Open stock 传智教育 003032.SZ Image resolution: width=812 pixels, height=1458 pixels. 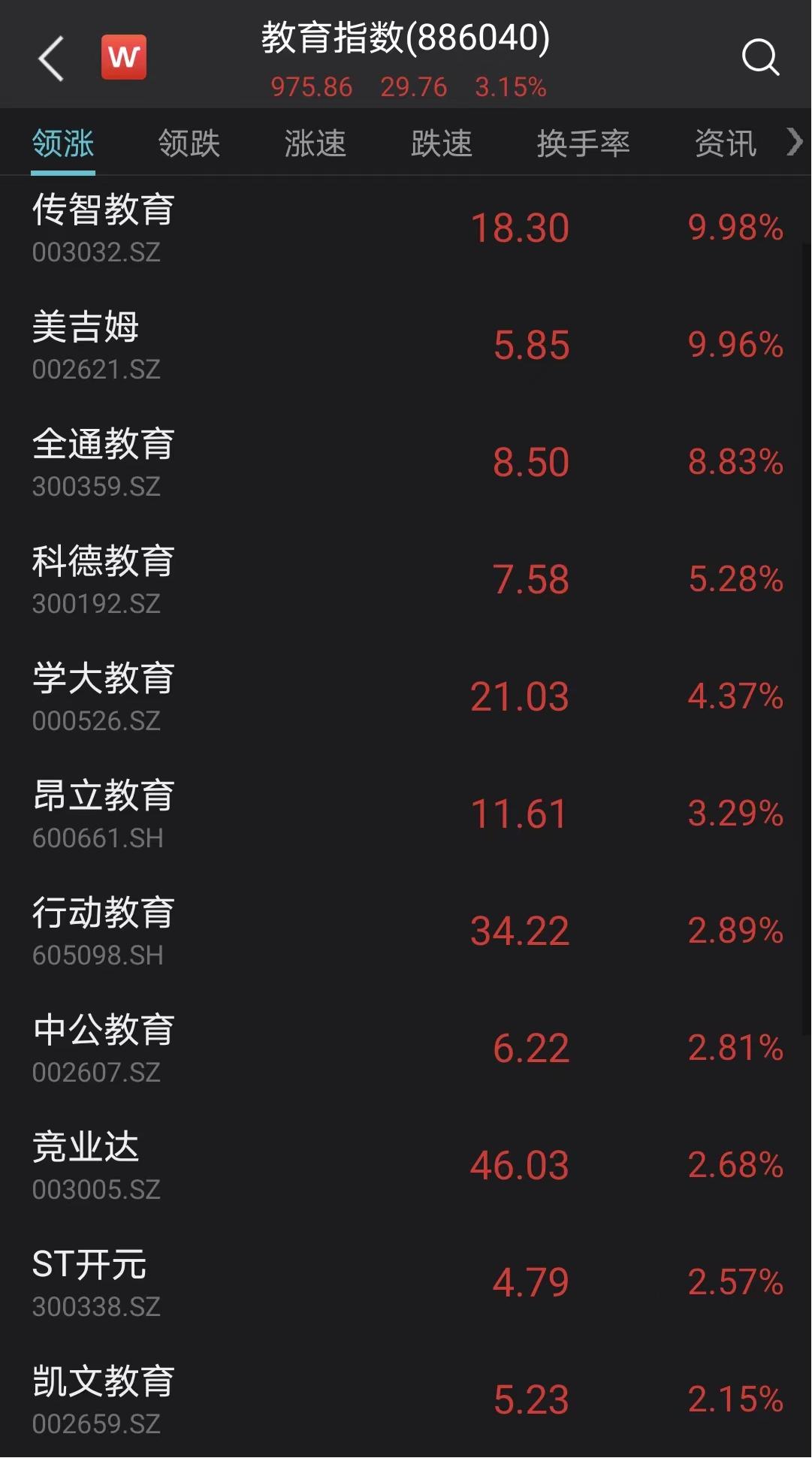point(406,228)
